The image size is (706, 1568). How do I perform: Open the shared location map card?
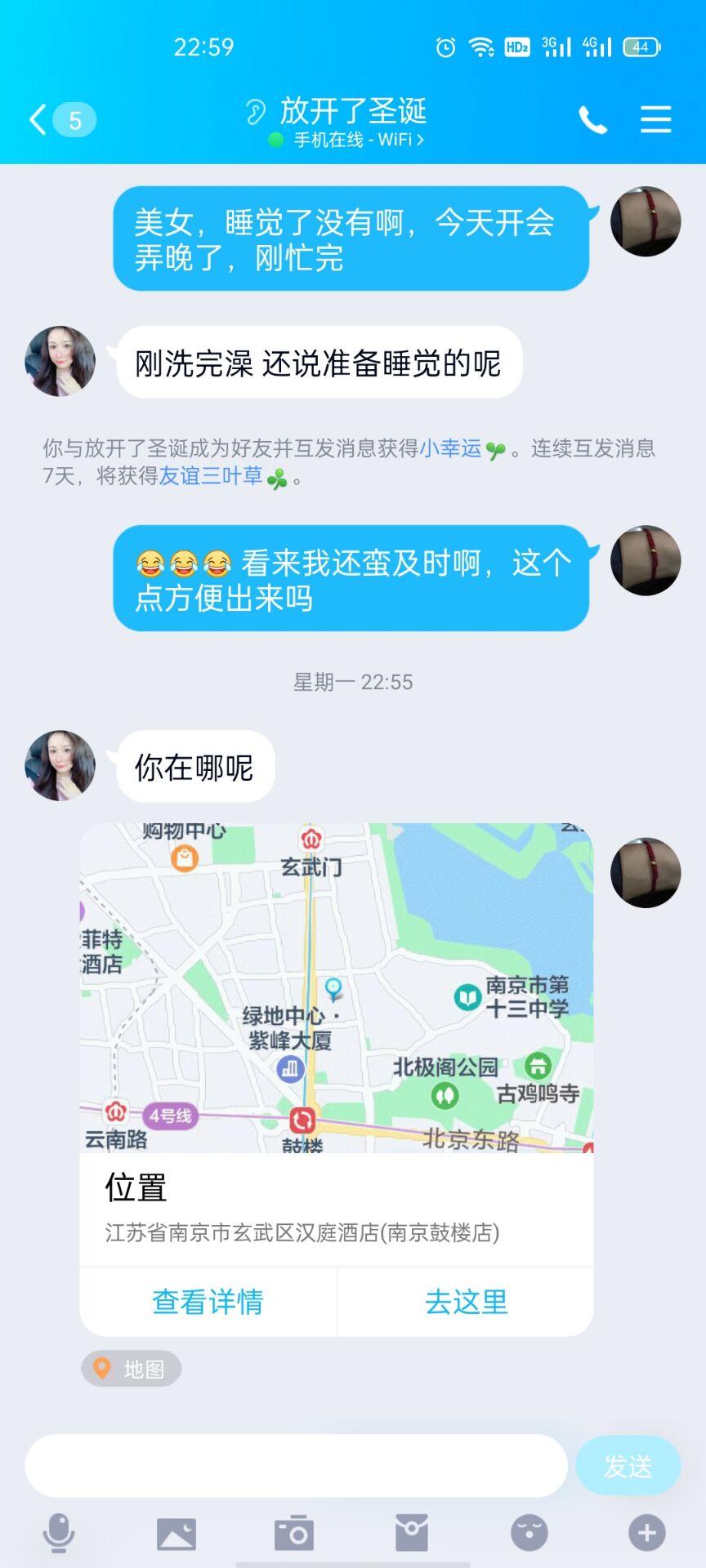336,988
